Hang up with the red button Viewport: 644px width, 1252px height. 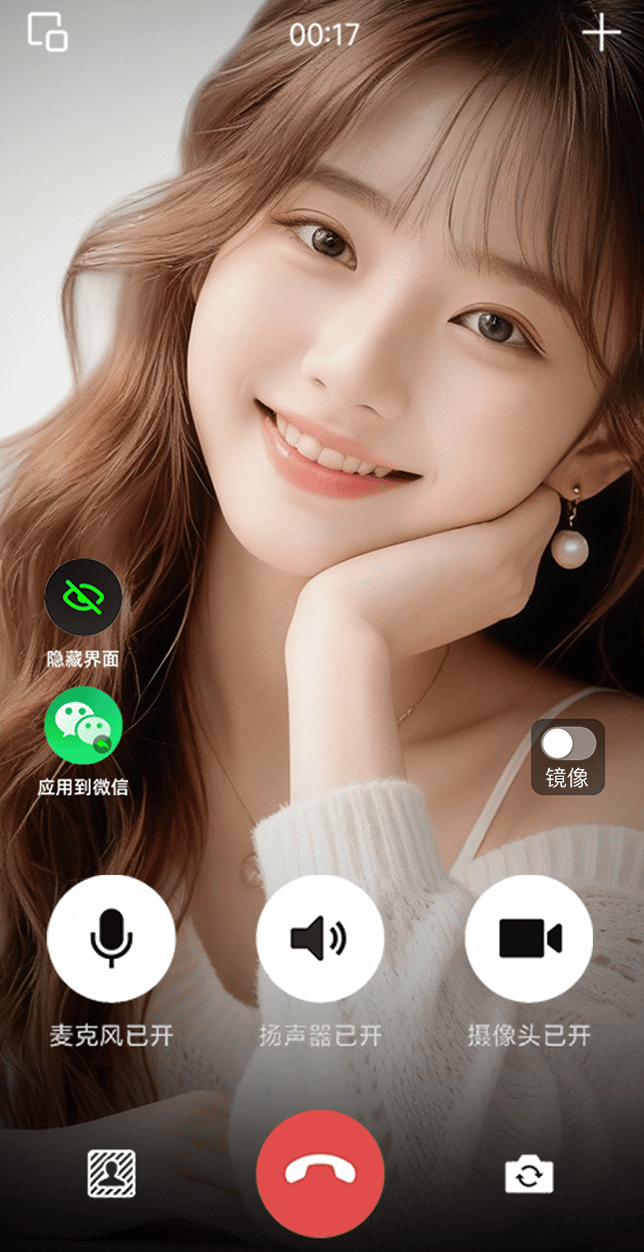coord(320,1173)
